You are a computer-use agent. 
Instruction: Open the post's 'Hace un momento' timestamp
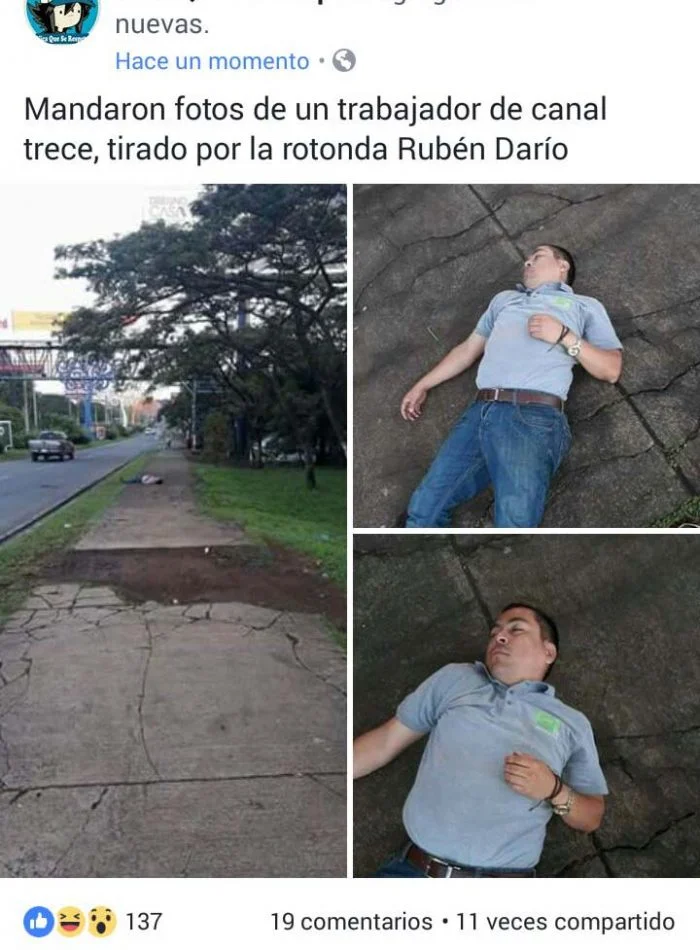point(212,61)
